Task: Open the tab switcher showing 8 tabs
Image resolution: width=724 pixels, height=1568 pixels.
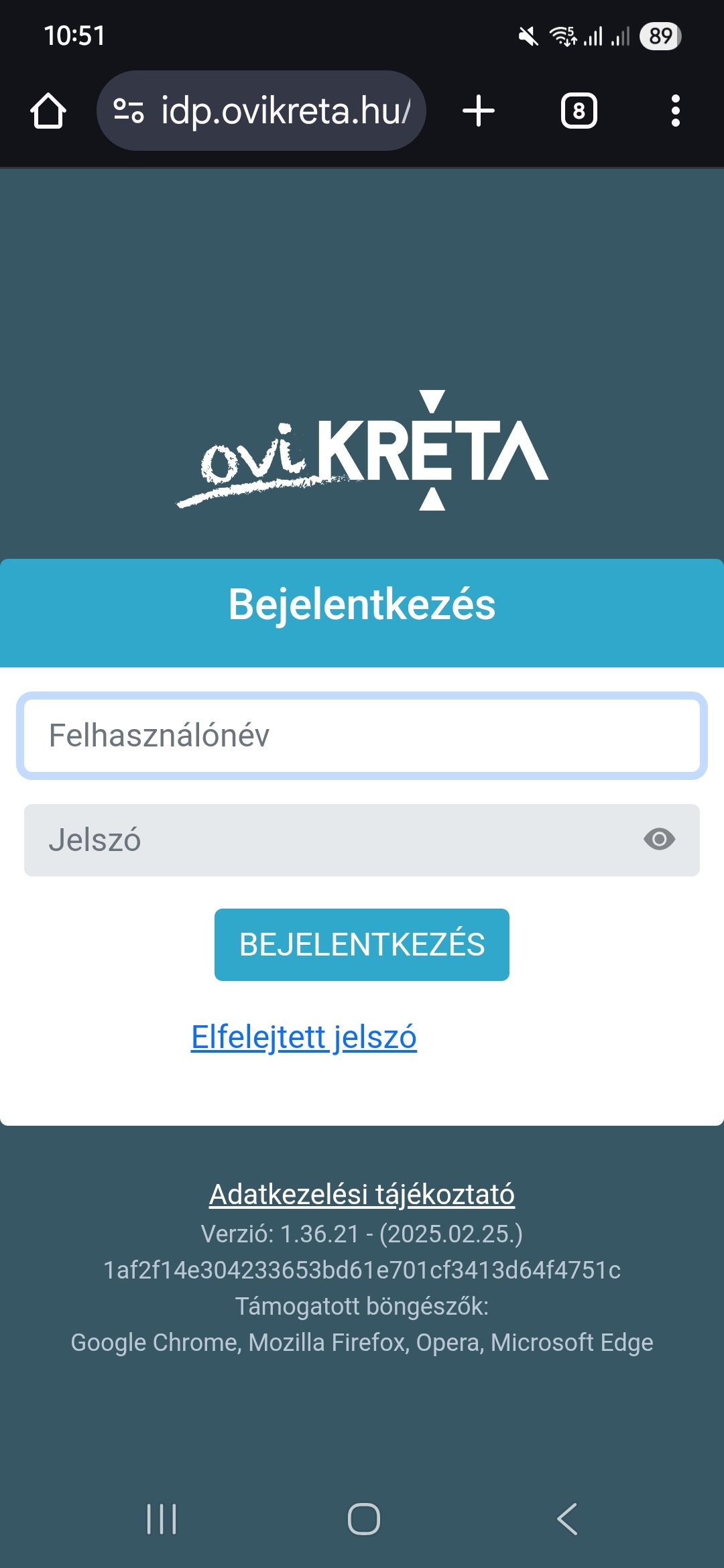Action: click(579, 111)
